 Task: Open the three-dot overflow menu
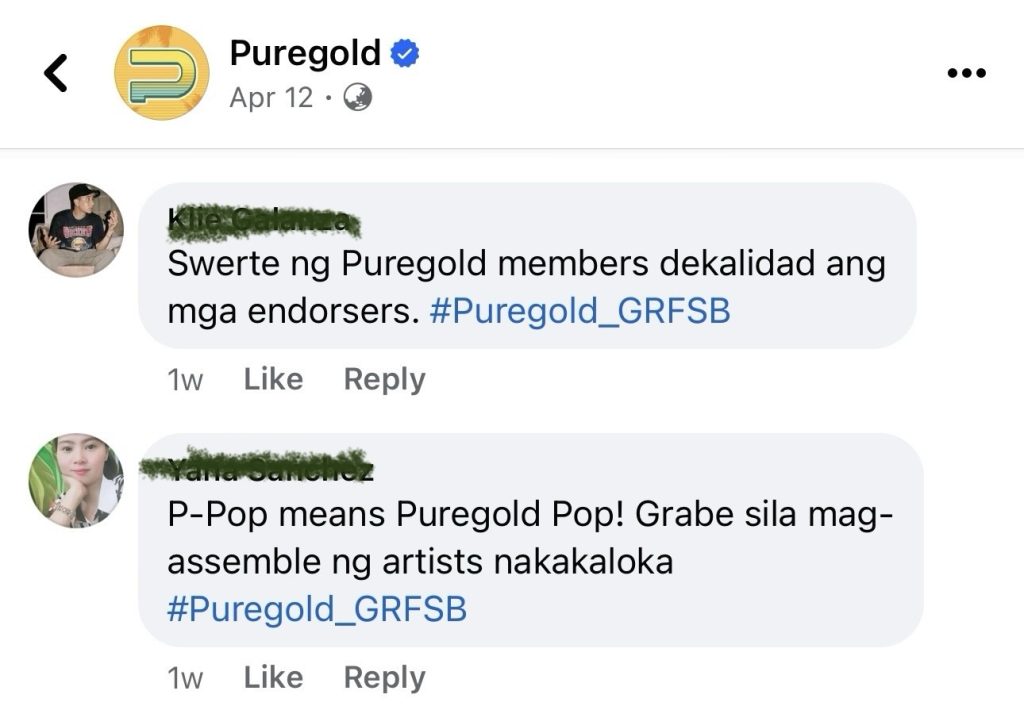966,73
